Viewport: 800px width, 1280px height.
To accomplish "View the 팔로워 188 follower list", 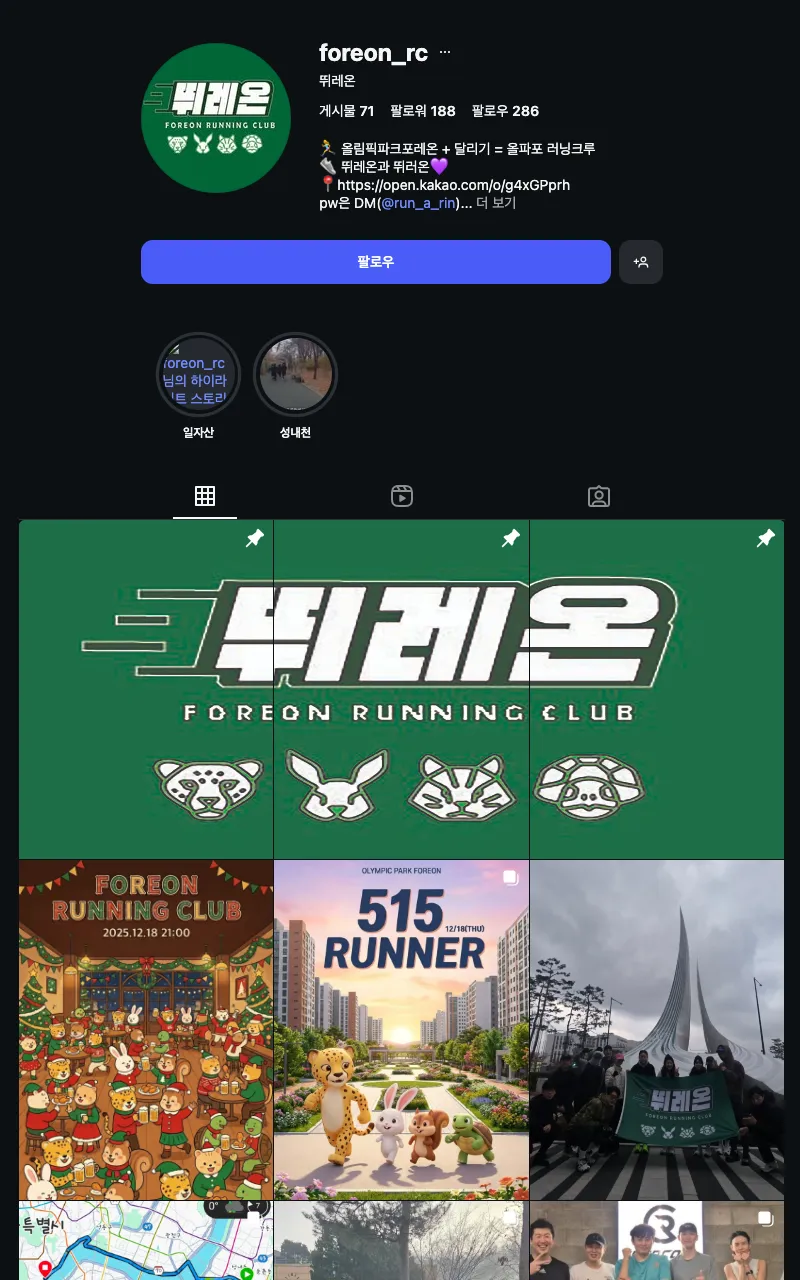I will (x=423, y=111).
